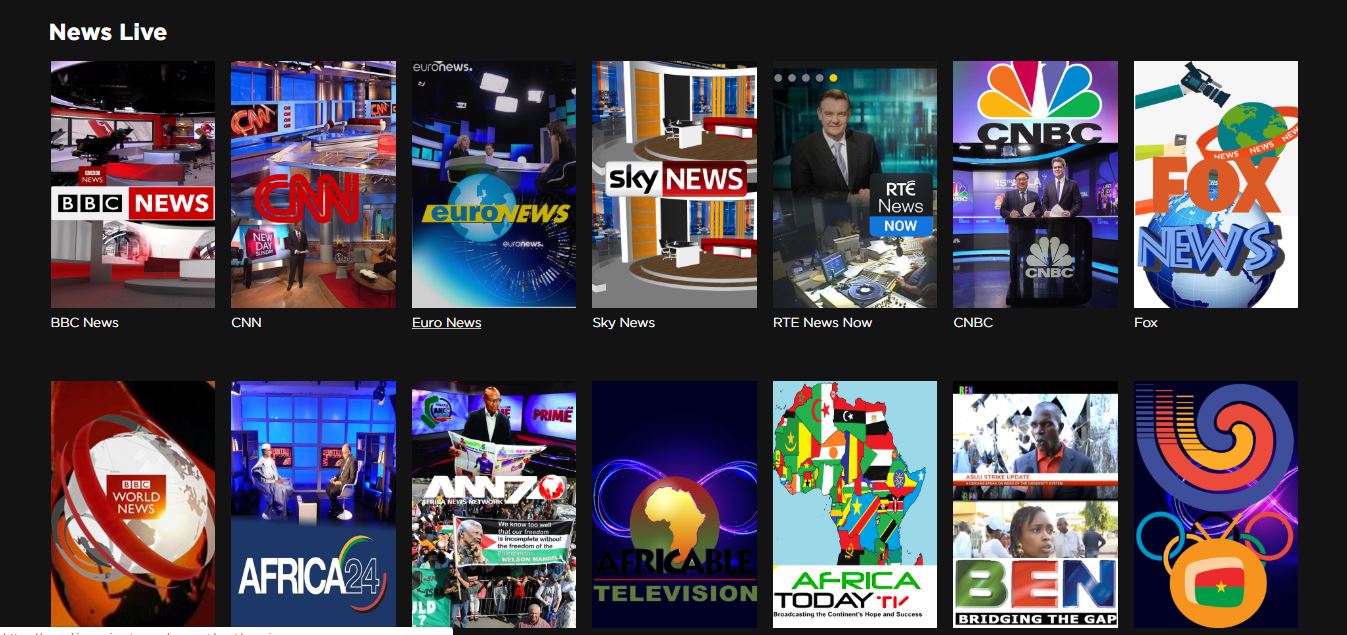Follow the underlined Euro News link
This screenshot has height=635, width=1347.
click(x=446, y=322)
